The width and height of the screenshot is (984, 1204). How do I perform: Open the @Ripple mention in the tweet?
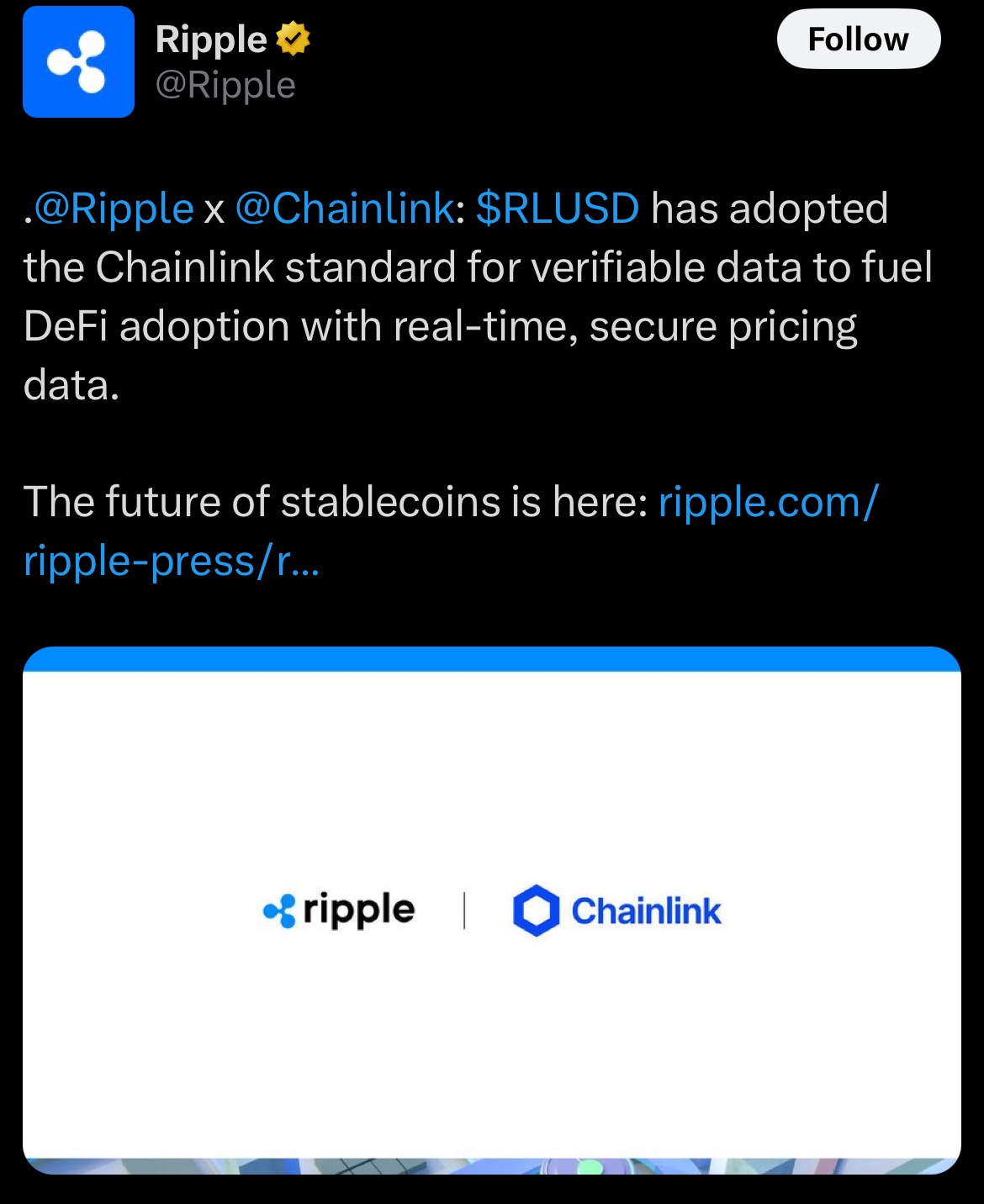click(114, 209)
